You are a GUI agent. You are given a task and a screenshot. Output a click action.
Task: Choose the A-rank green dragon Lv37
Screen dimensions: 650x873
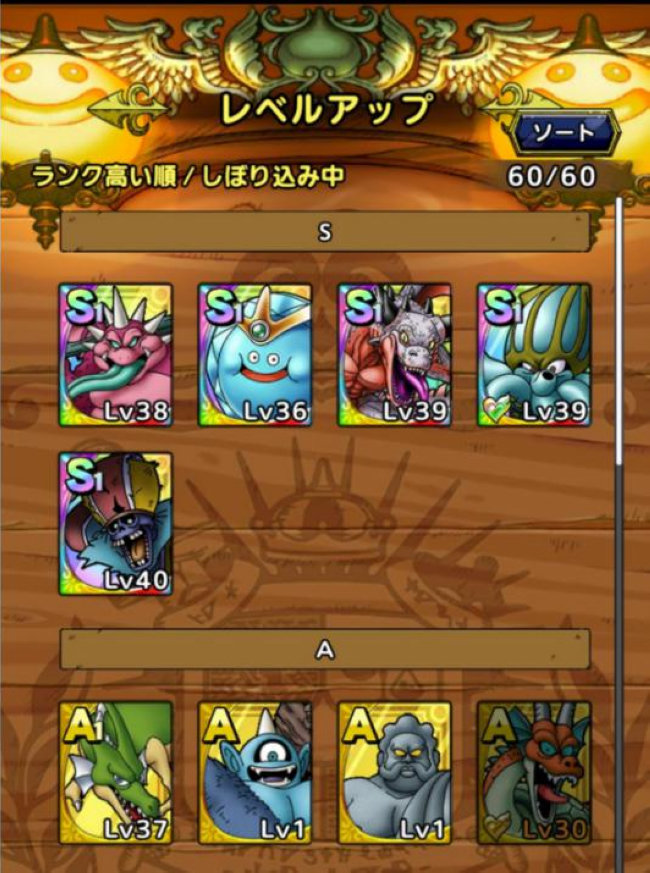(x=116, y=772)
